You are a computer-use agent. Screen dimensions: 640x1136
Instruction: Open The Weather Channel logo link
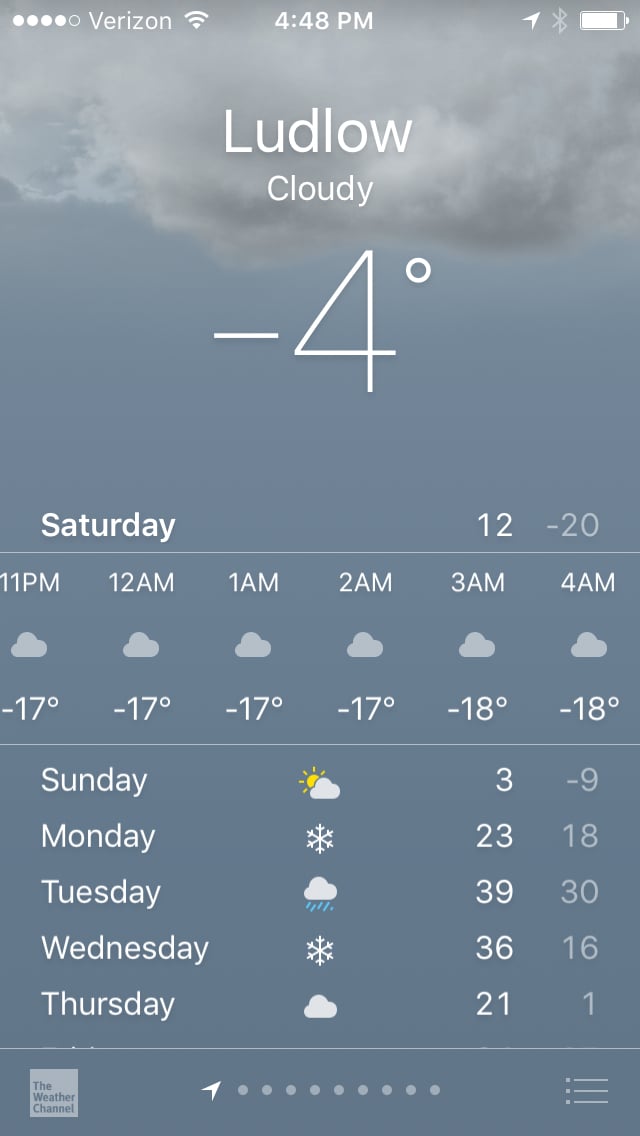[x=54, y=1093]
